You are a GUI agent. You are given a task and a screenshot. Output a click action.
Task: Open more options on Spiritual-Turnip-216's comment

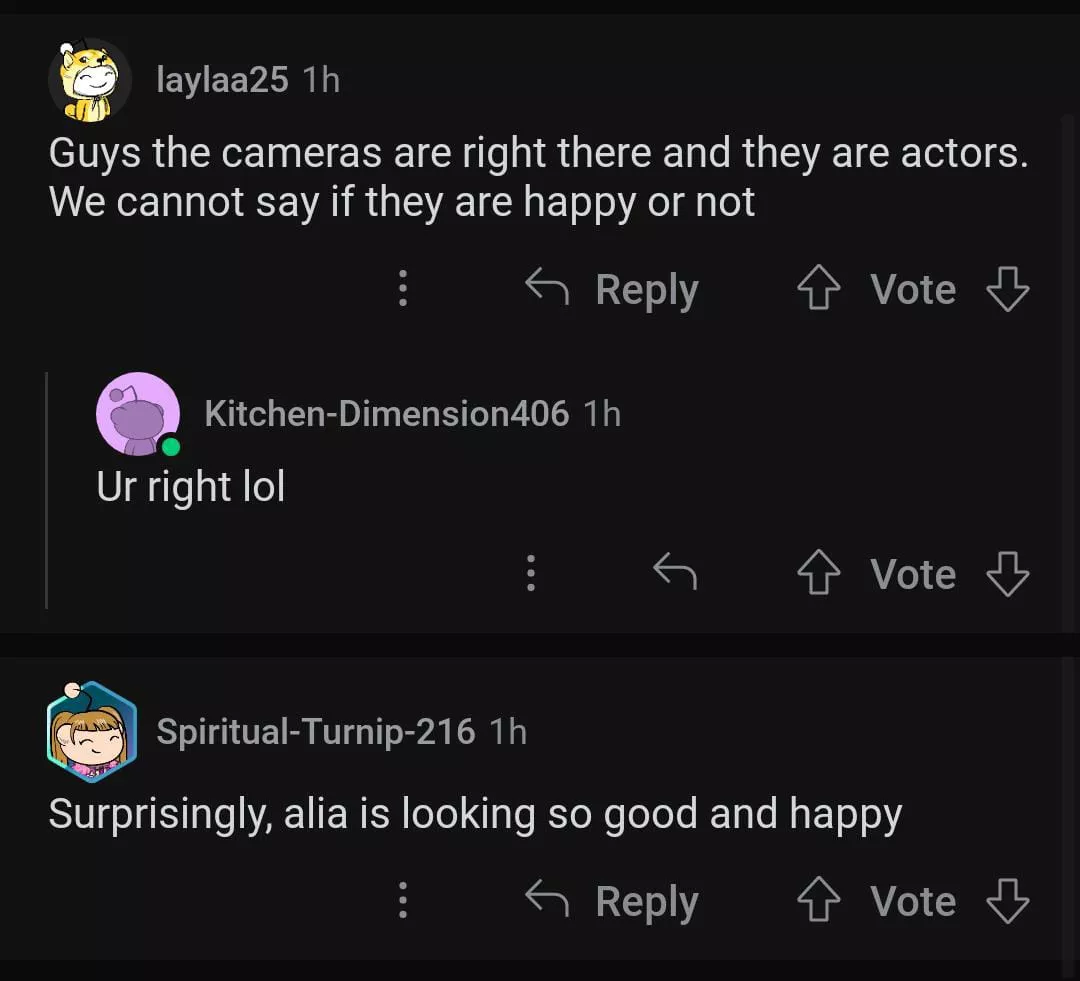click(x=403, y=900)
